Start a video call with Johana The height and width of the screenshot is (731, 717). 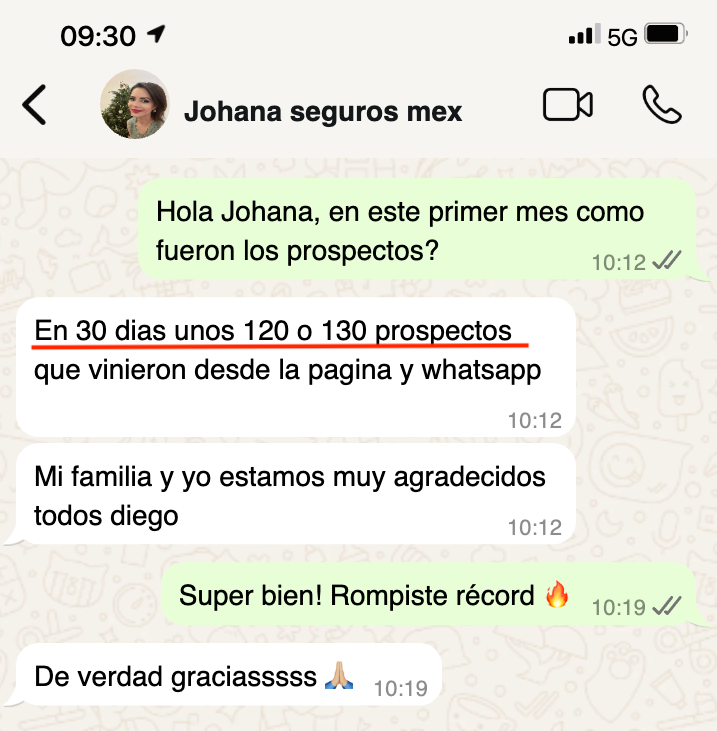pos(567,105)
